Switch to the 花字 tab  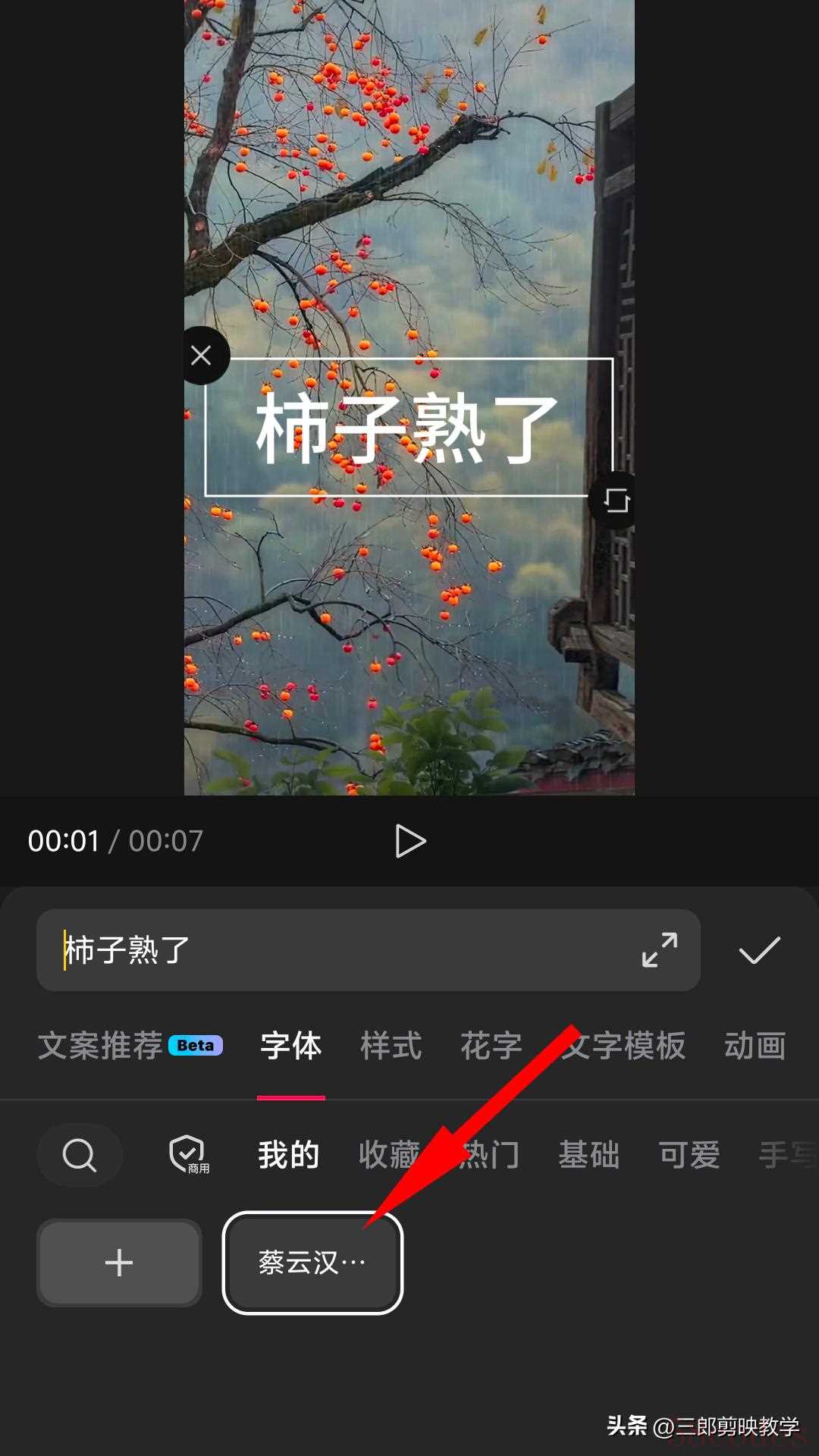(x=491, y=1046)
